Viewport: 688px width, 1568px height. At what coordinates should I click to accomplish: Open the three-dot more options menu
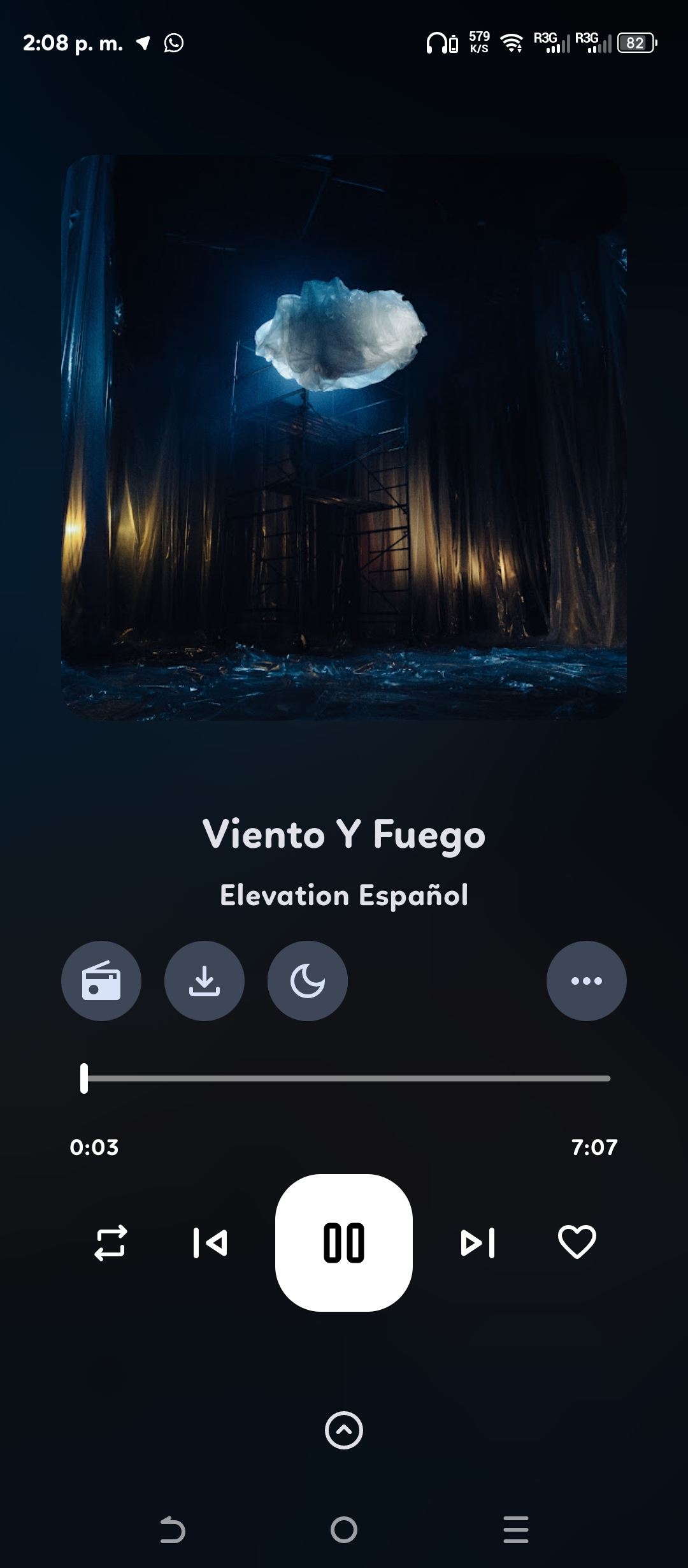pos(586,981)
